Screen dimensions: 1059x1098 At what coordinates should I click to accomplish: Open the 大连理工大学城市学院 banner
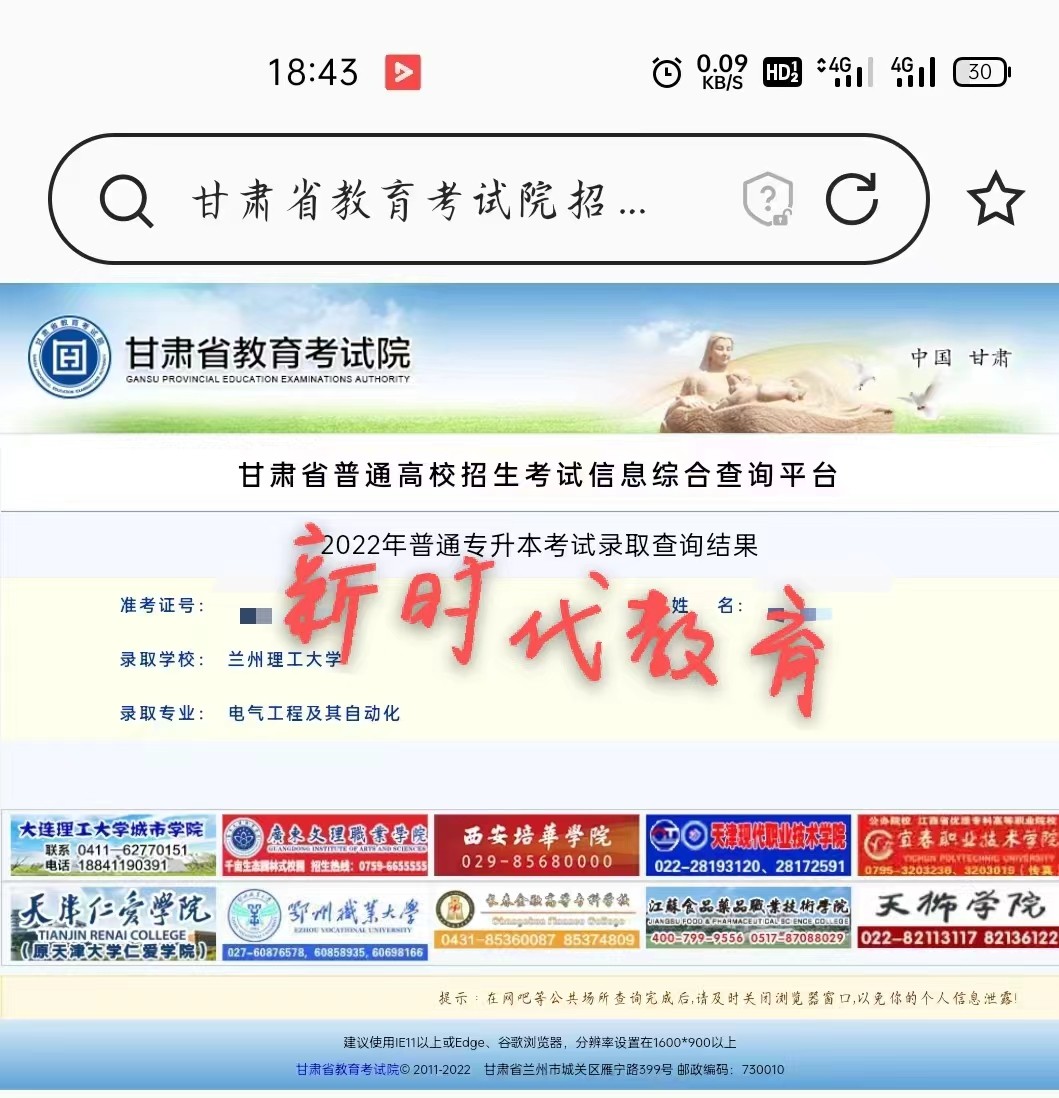tap(113, 845)
